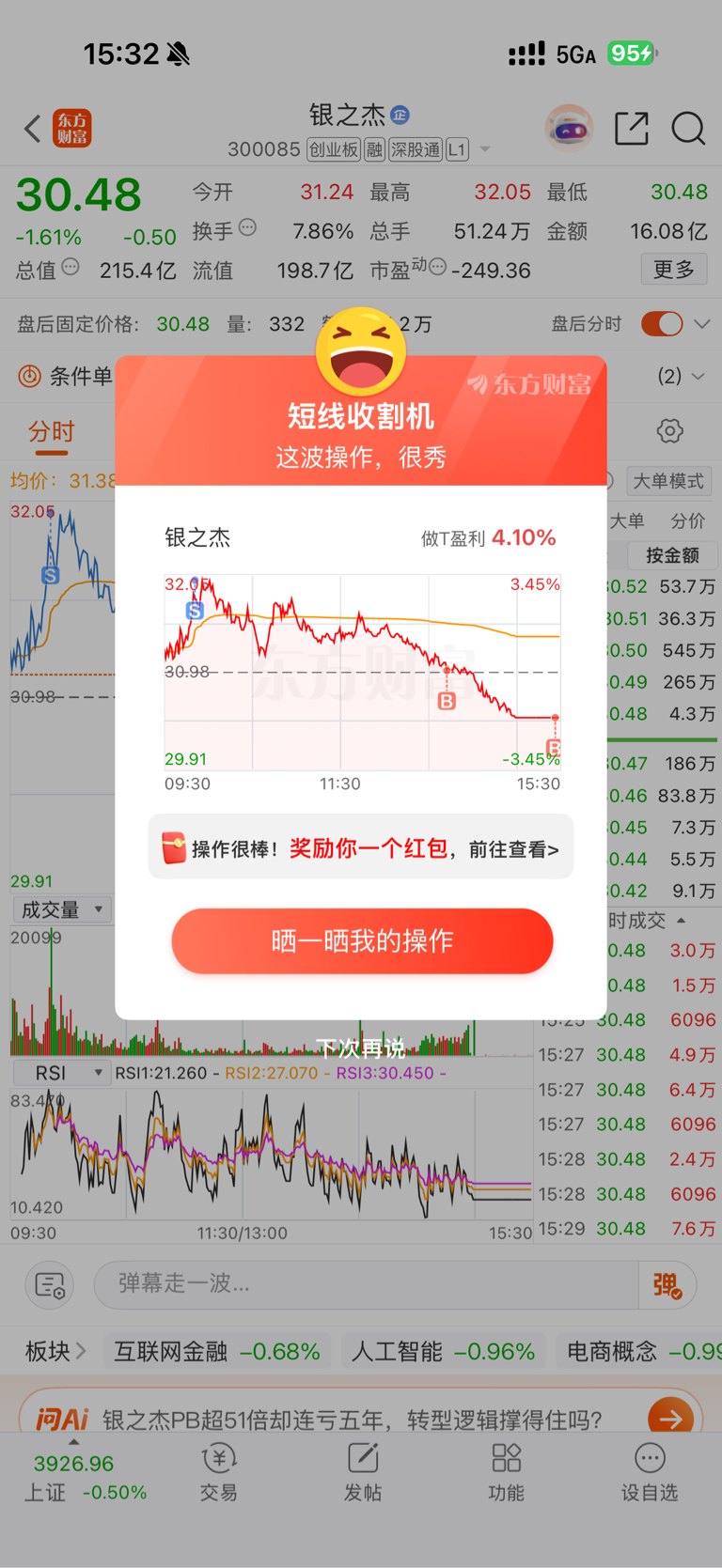
Task: Open the RSI indicator dropdown
Action: coord(61,1073)
